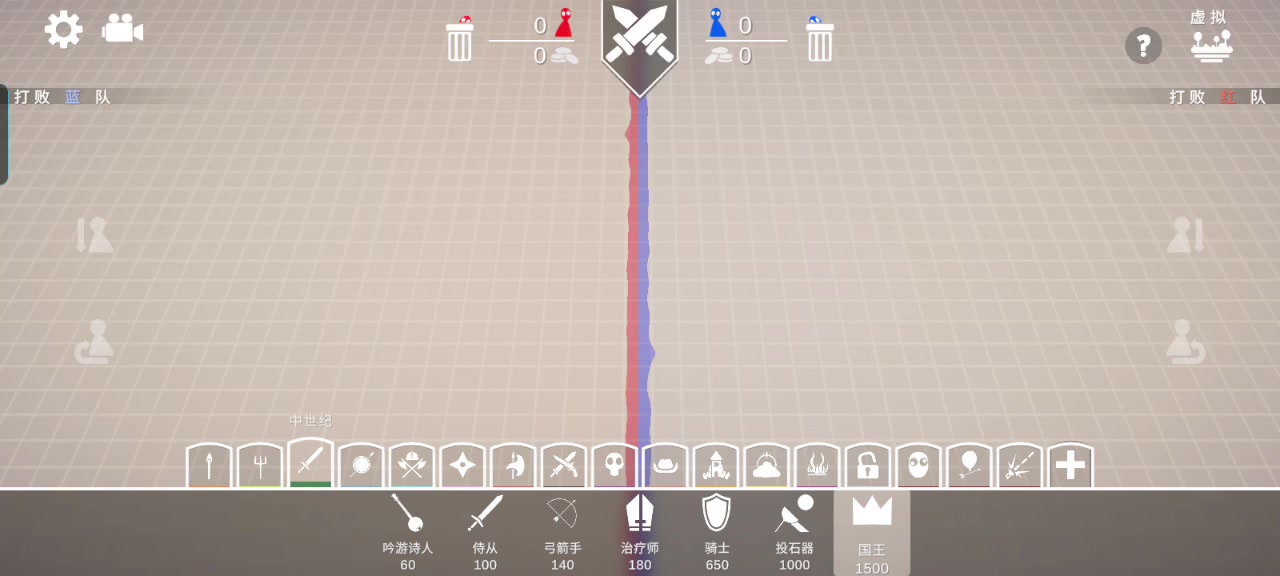The image size is (1280, 576).
Task: Clear the blue team's units
Action: [x=819, y=41]
